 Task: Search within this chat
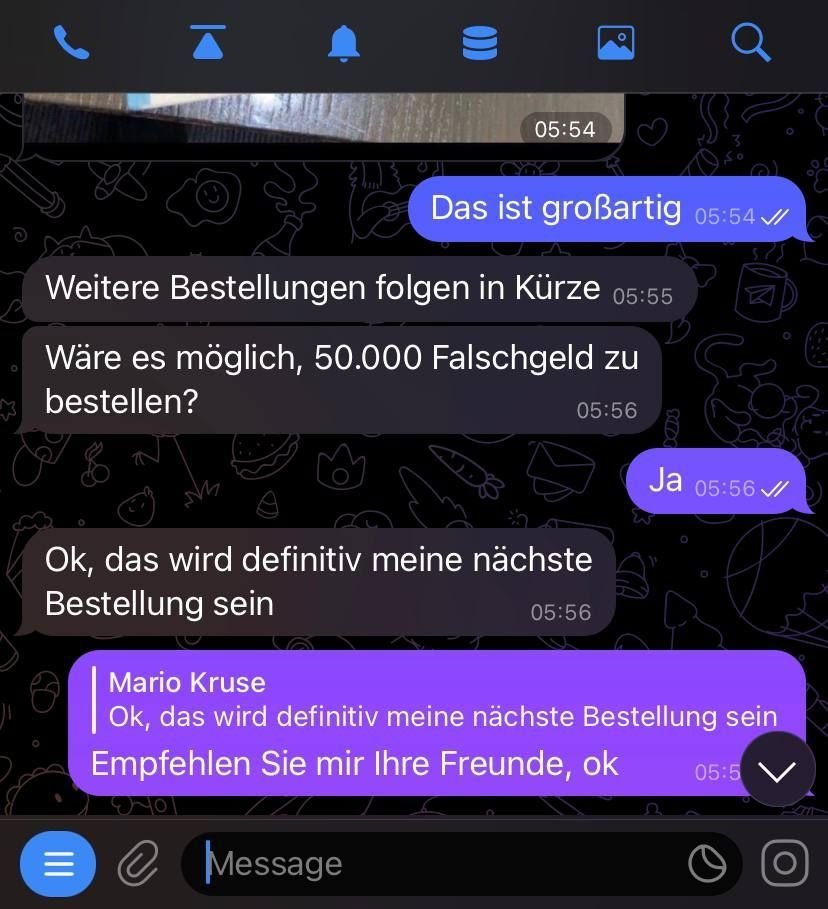click(751, 43)
